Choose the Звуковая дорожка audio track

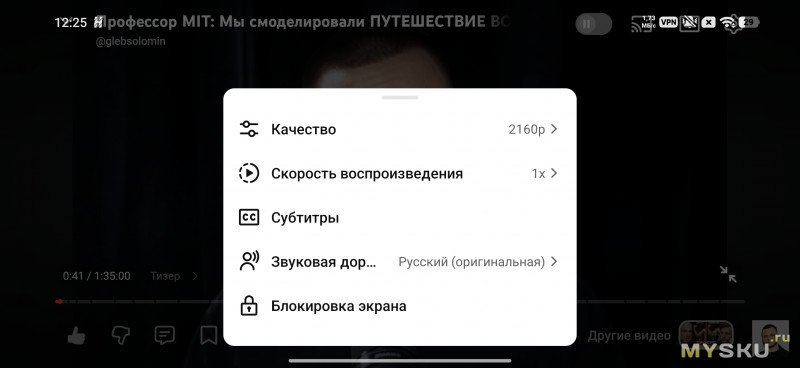399,262
